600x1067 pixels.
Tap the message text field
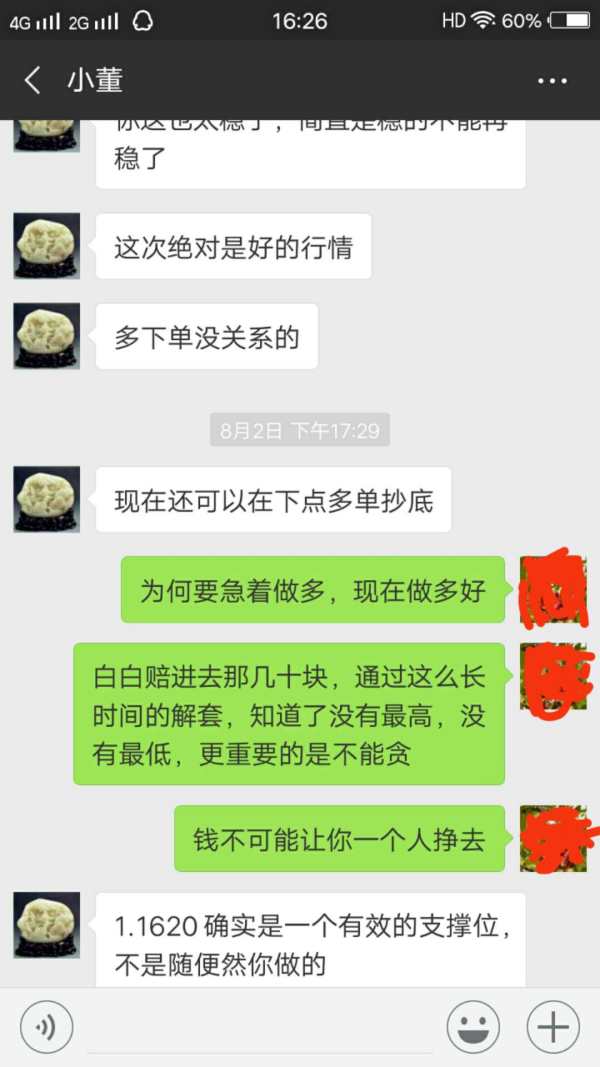point(260,1030)
